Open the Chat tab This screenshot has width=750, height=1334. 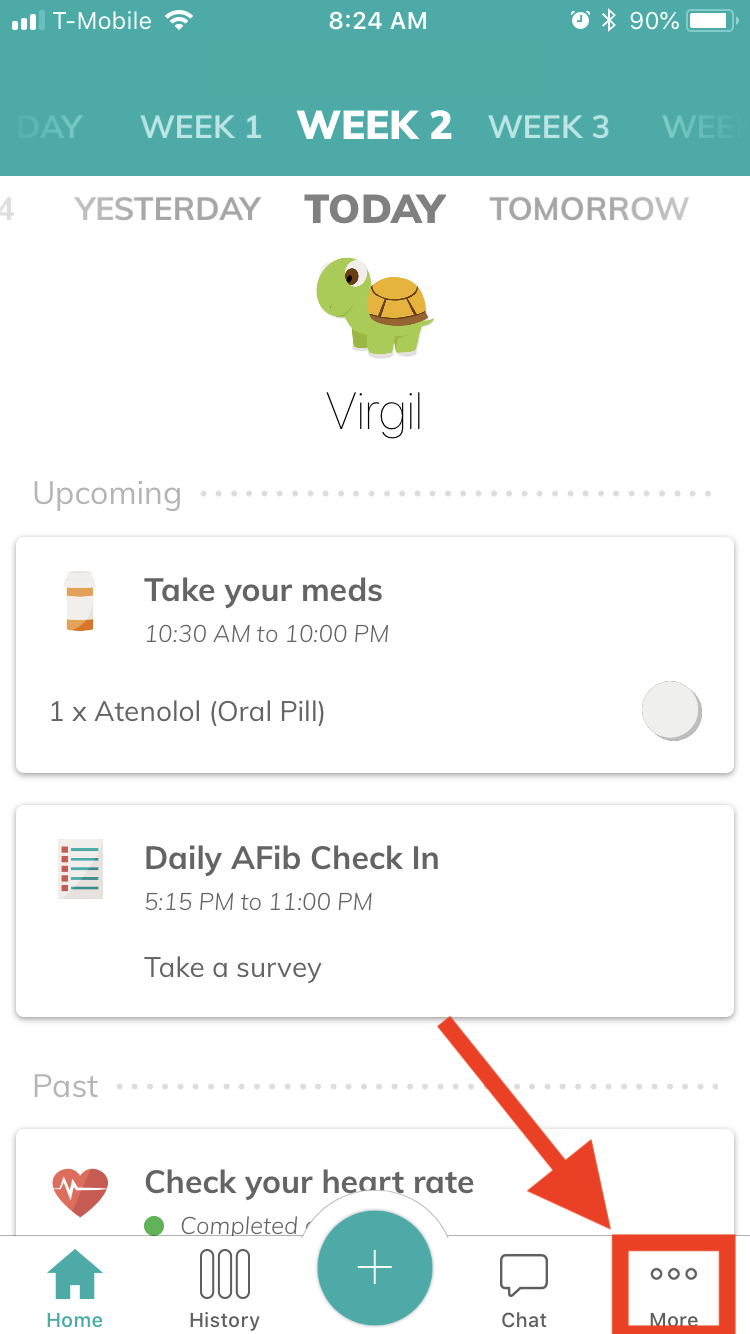(524, 1290)
